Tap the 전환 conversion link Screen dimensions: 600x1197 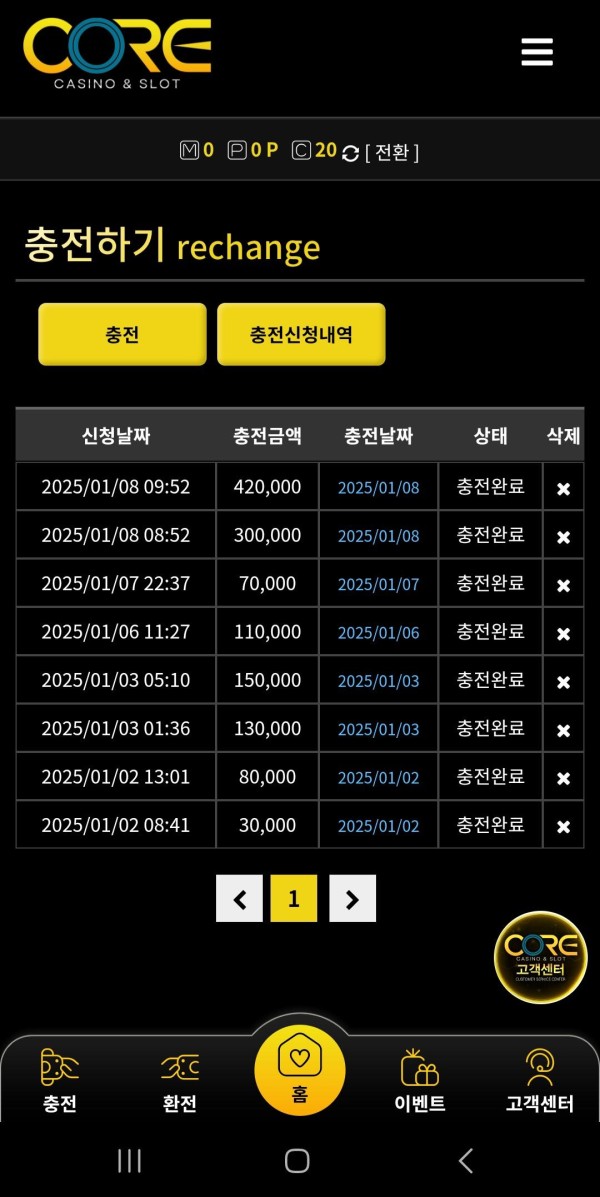[392, 152]
